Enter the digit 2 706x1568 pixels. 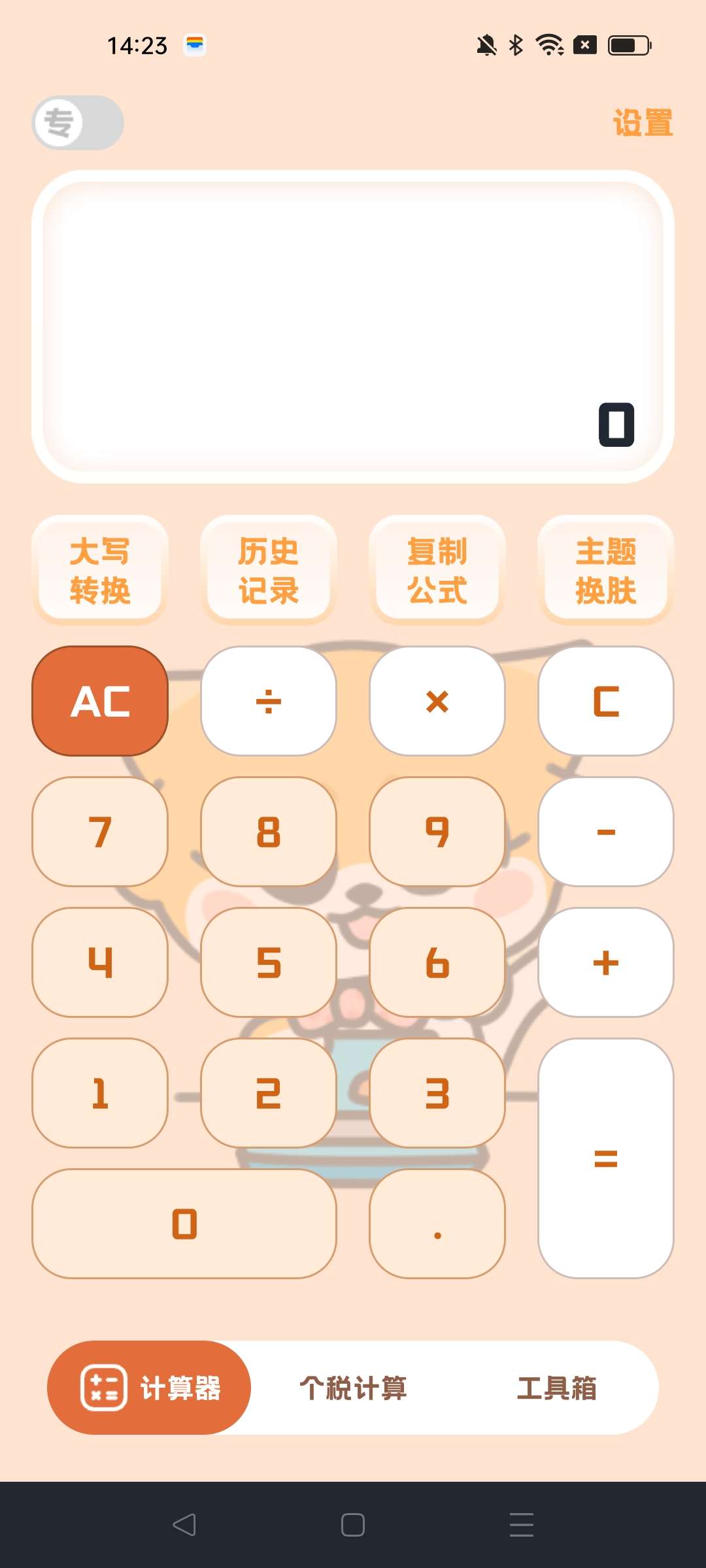tap(269, 1093)
